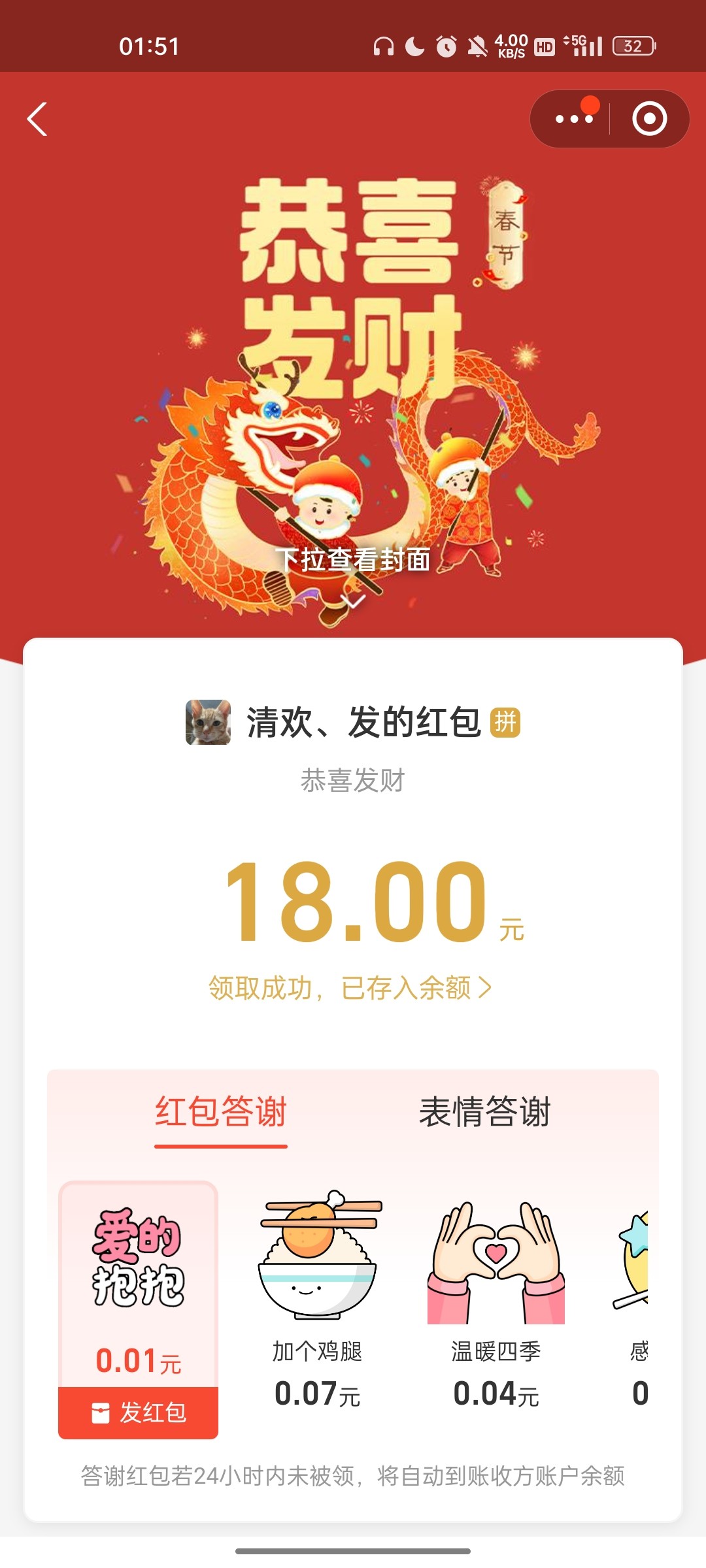Pick the 温暖四季 0.04元 thank-you packet
The height and width of the screenshot is (1568, 706).
pos(496,1300)
